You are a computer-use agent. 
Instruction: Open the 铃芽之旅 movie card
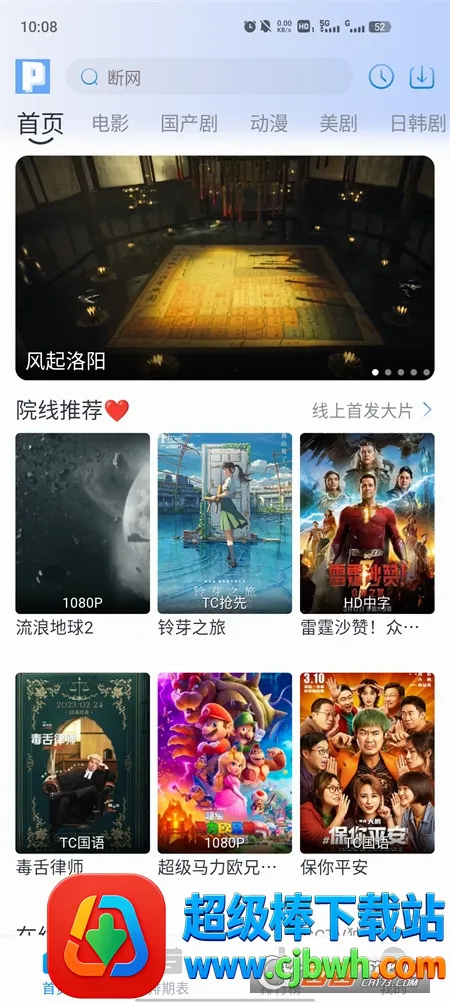pos(225,535)
